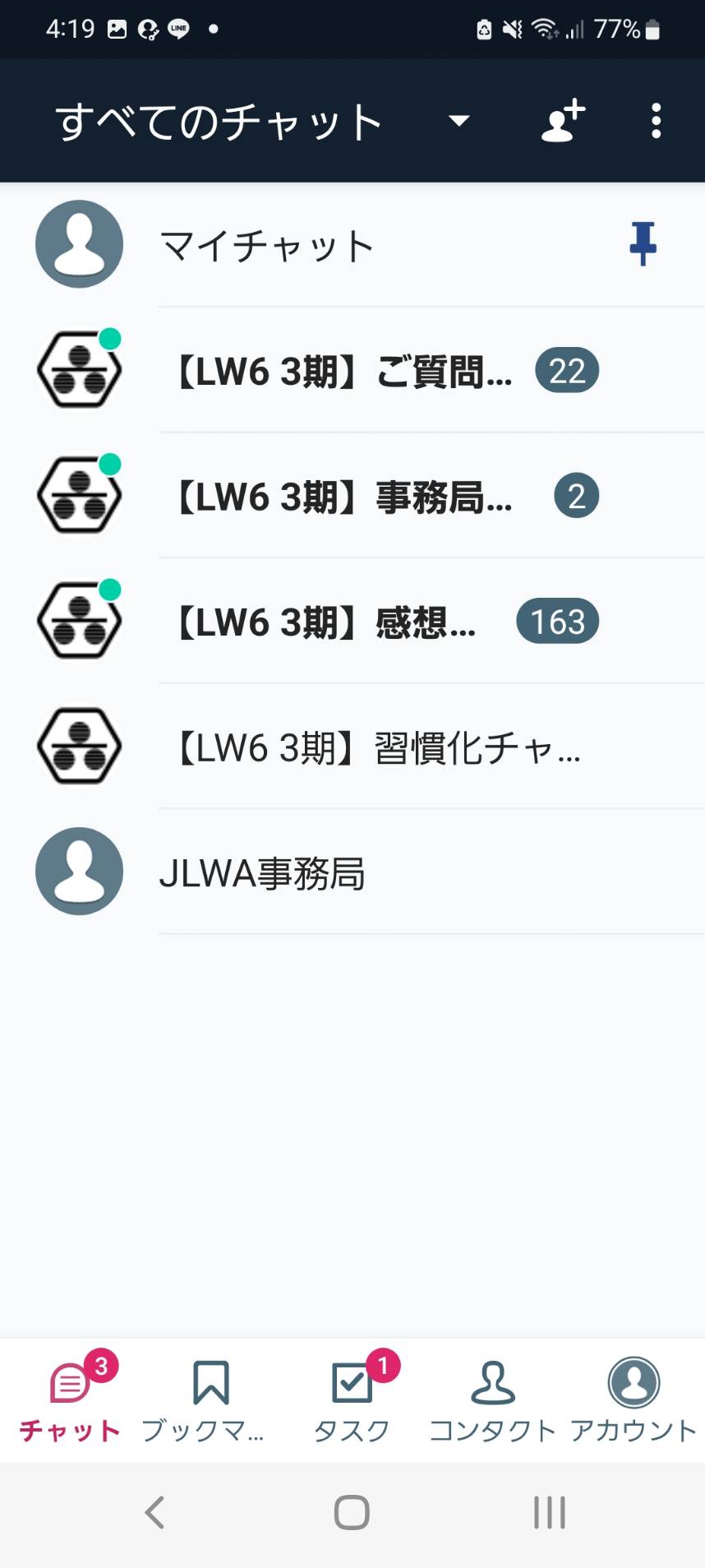The image size is (705, 1568).
Task: Go to the コンタクト tab
Action: [x=492, y=1399]
